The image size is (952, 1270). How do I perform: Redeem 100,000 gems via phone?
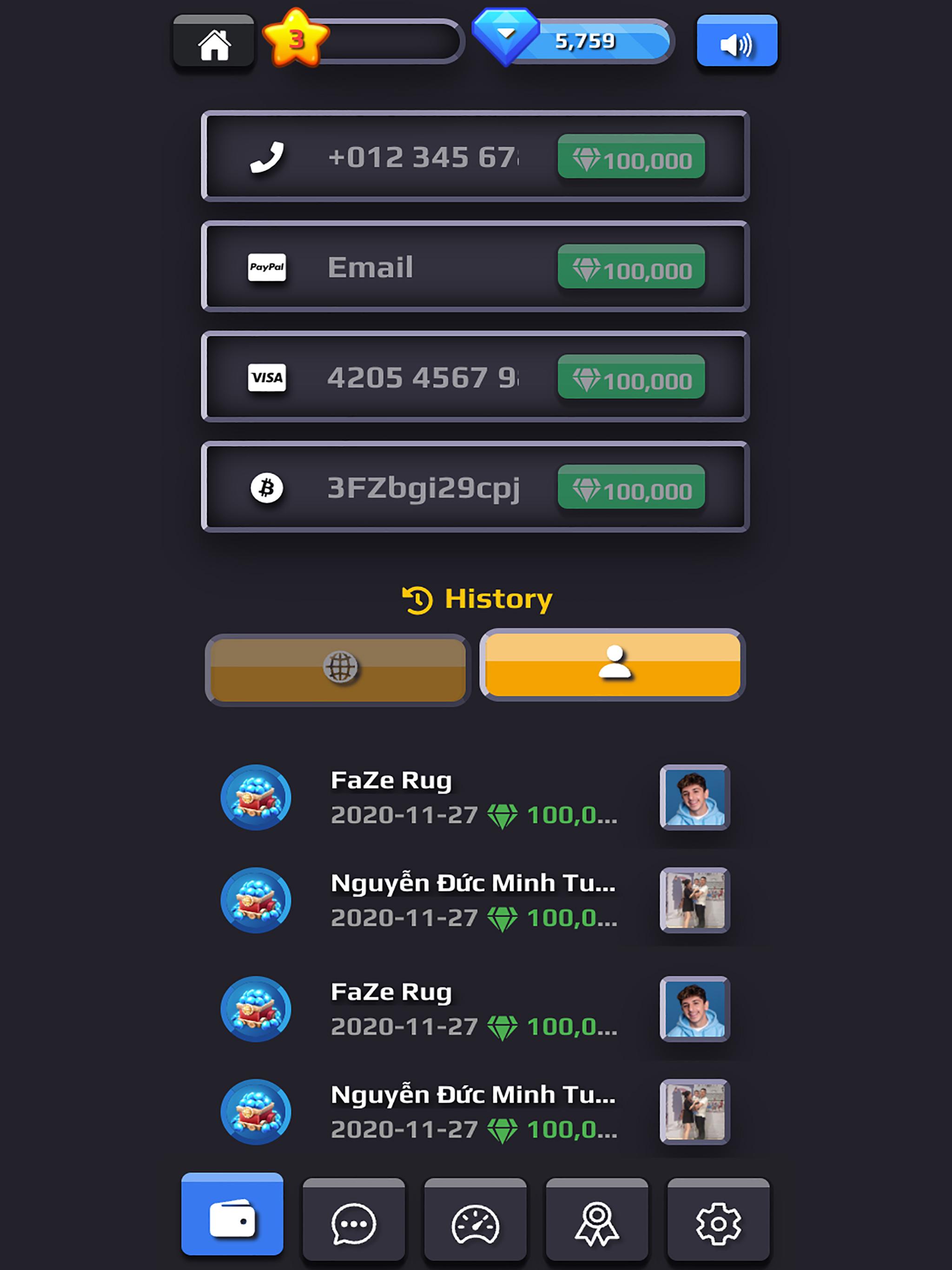631,157
